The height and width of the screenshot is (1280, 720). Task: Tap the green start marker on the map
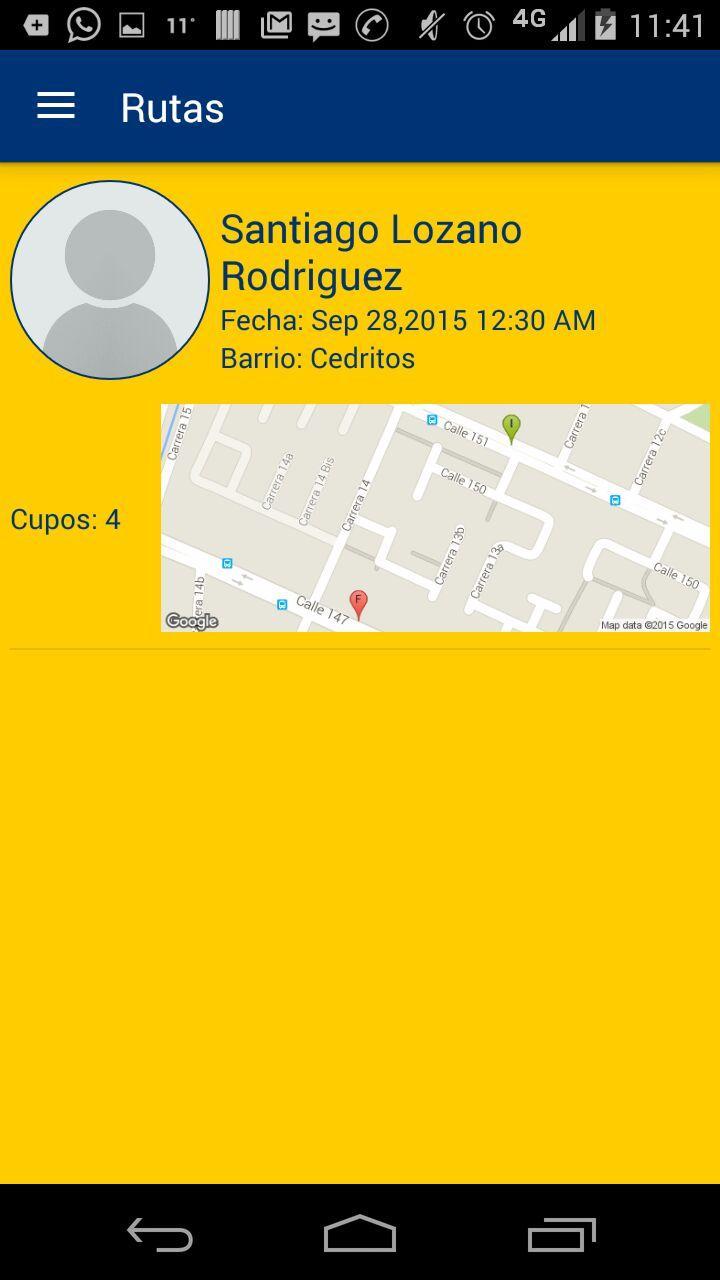pos(511,425)
